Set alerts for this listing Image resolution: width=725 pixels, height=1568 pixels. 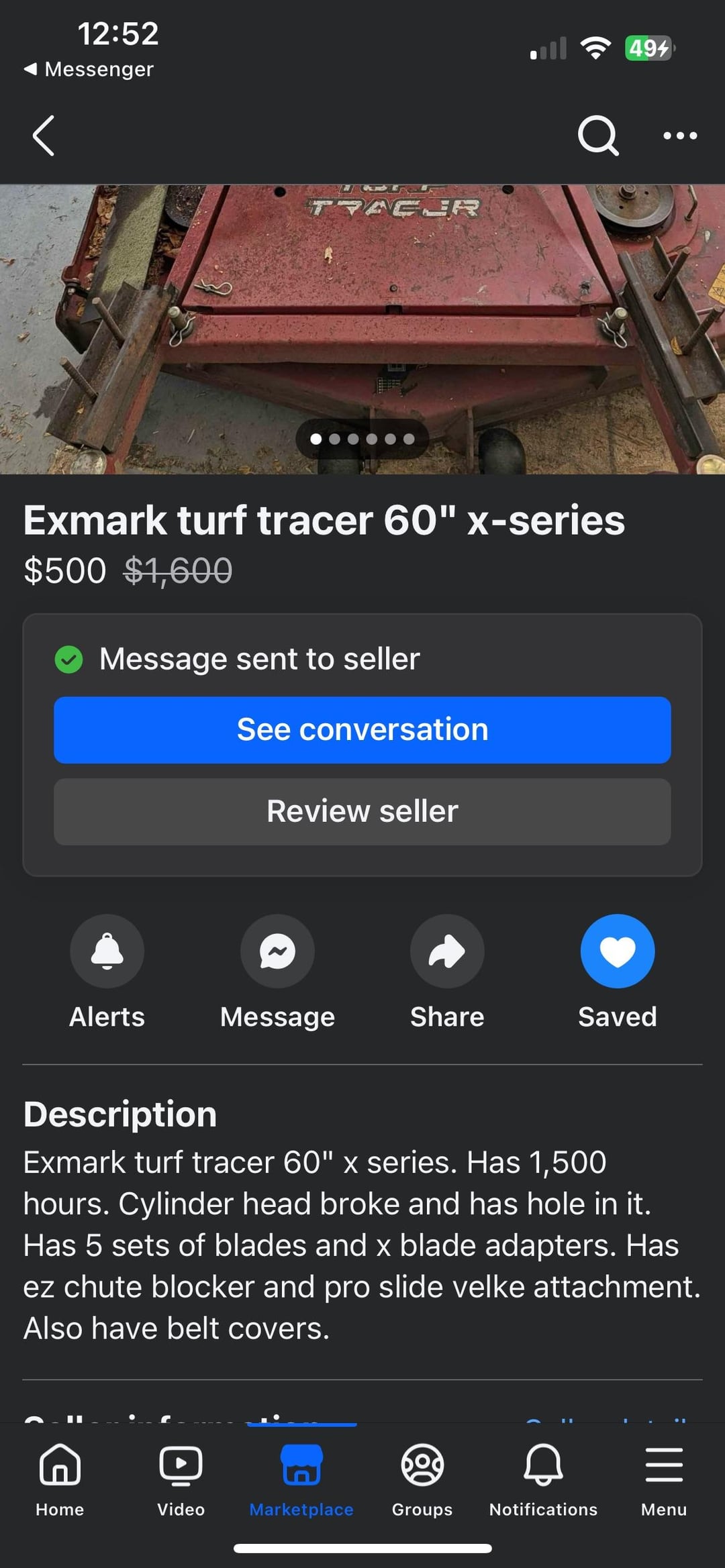(x=107, y=951)
